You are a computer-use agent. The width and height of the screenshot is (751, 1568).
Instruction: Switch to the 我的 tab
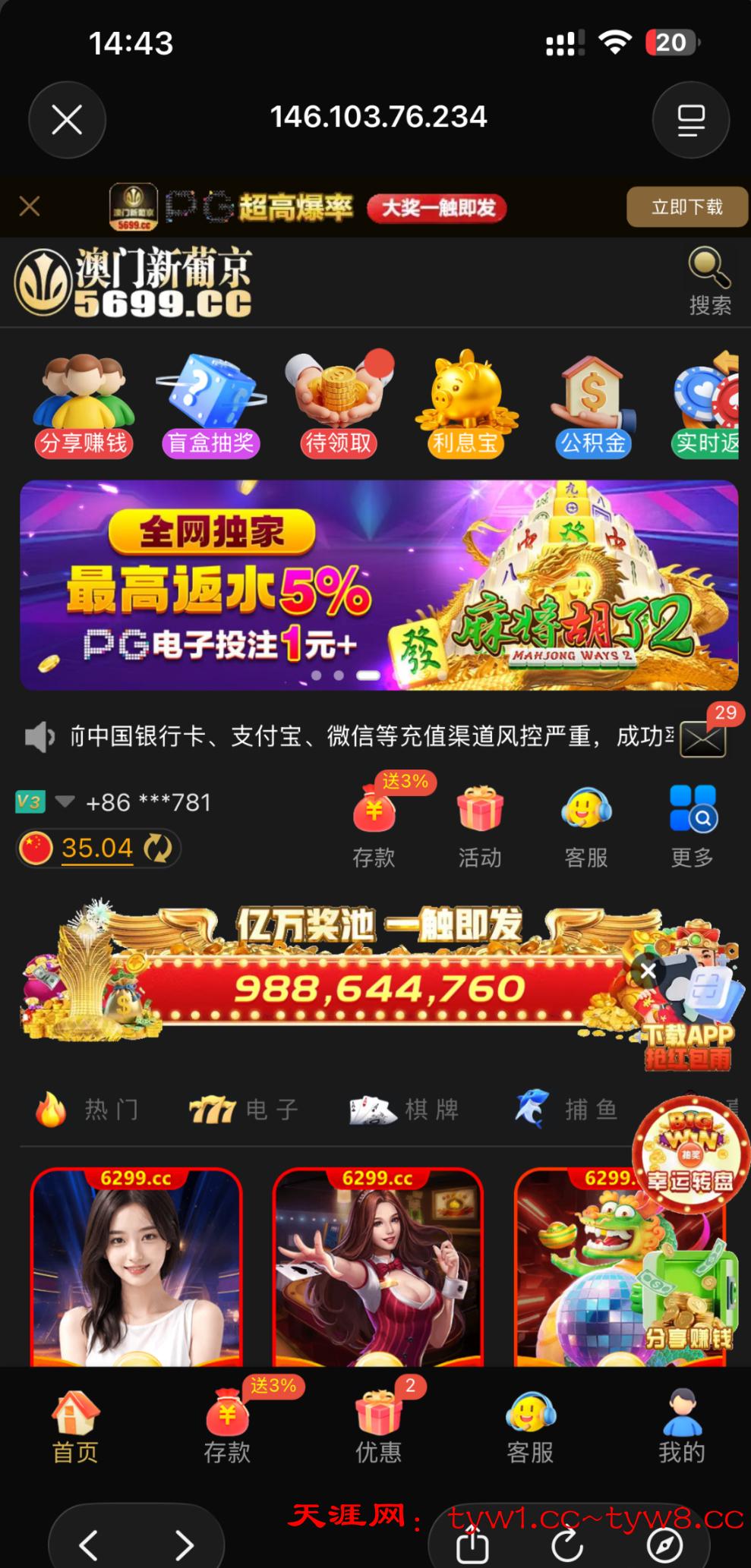(682, 1425)
